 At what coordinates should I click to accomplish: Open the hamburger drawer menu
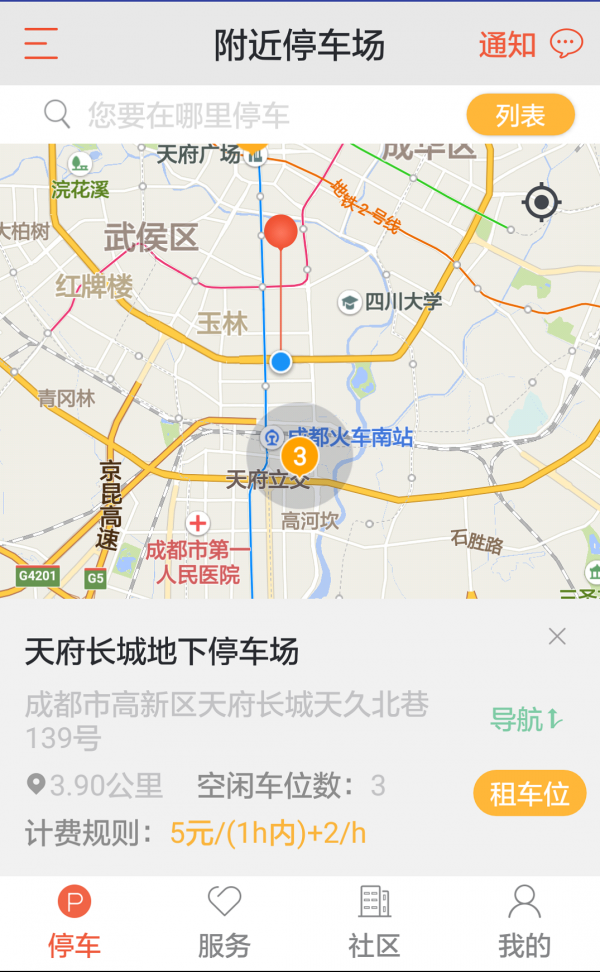(41, 44)
